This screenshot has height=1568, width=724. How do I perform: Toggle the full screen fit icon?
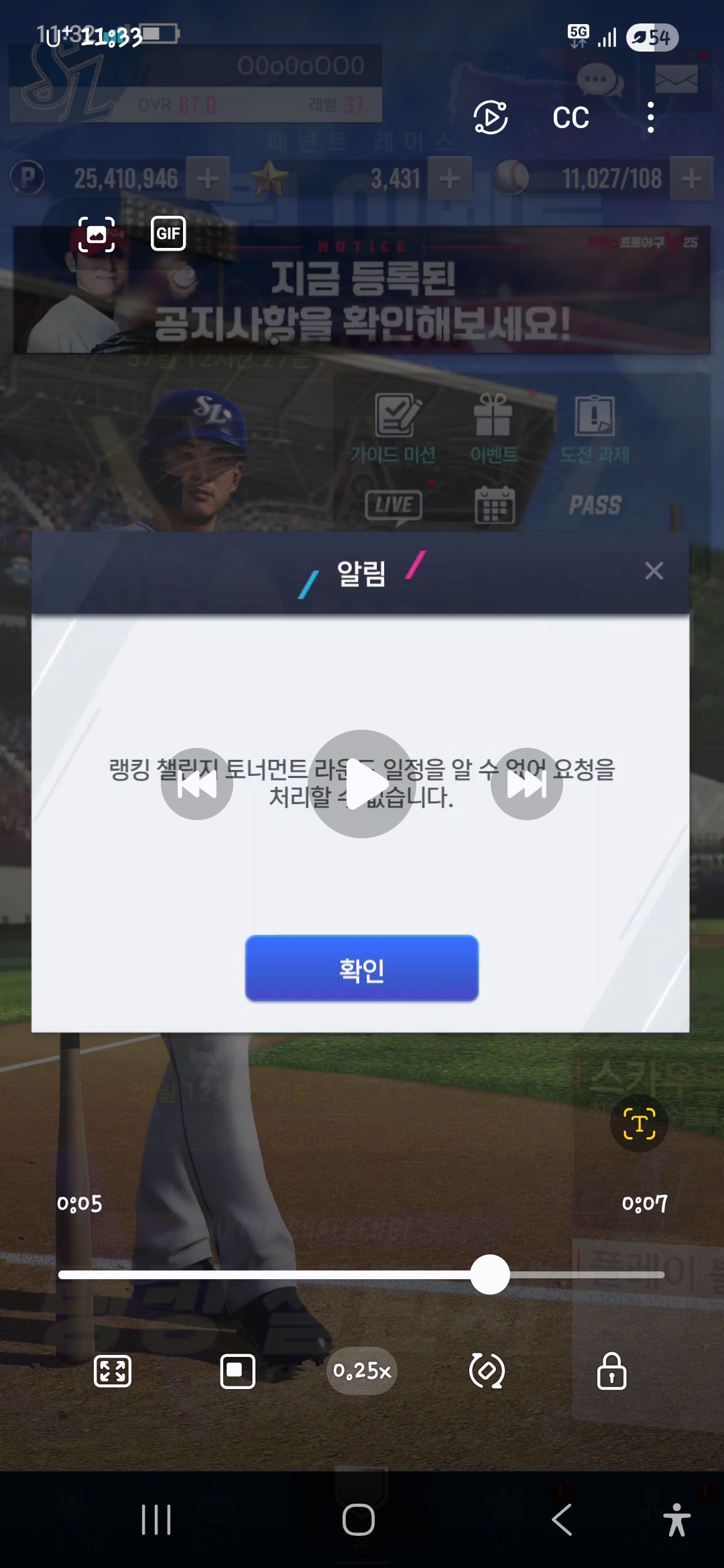(113, 1371)
